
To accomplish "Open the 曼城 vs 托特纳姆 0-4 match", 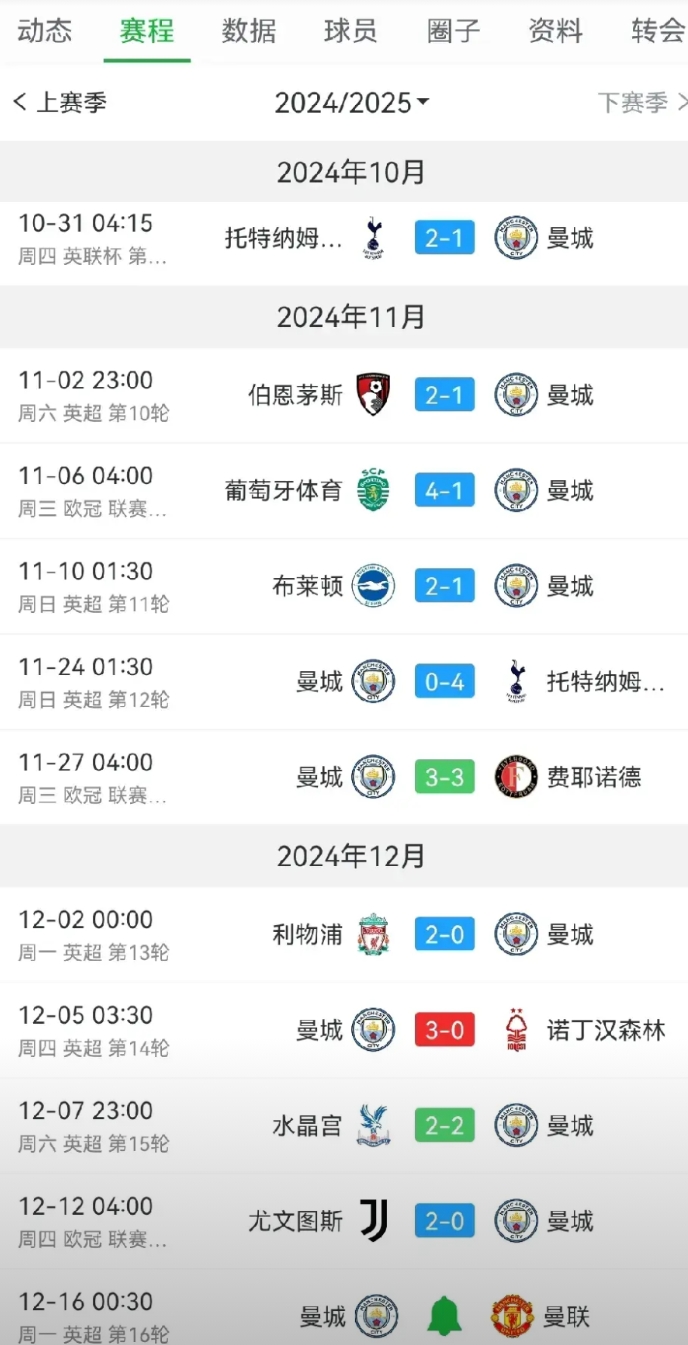I will pyautogui.click(x=344, y=682).
